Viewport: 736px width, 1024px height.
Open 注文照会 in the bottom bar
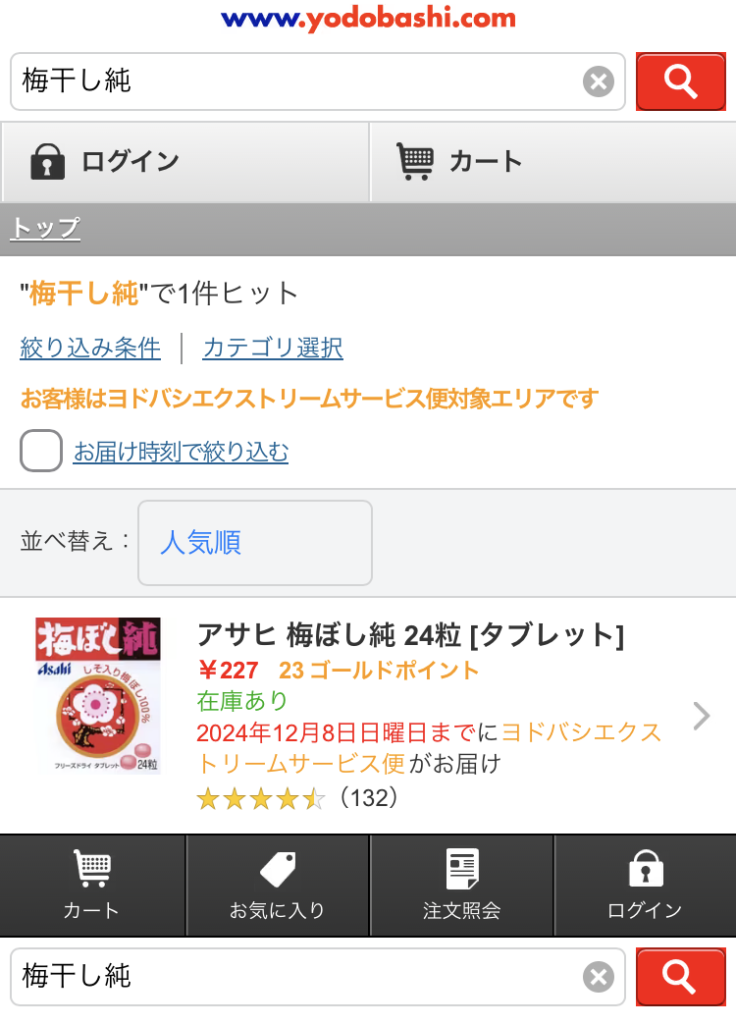[x=462, y=885]
